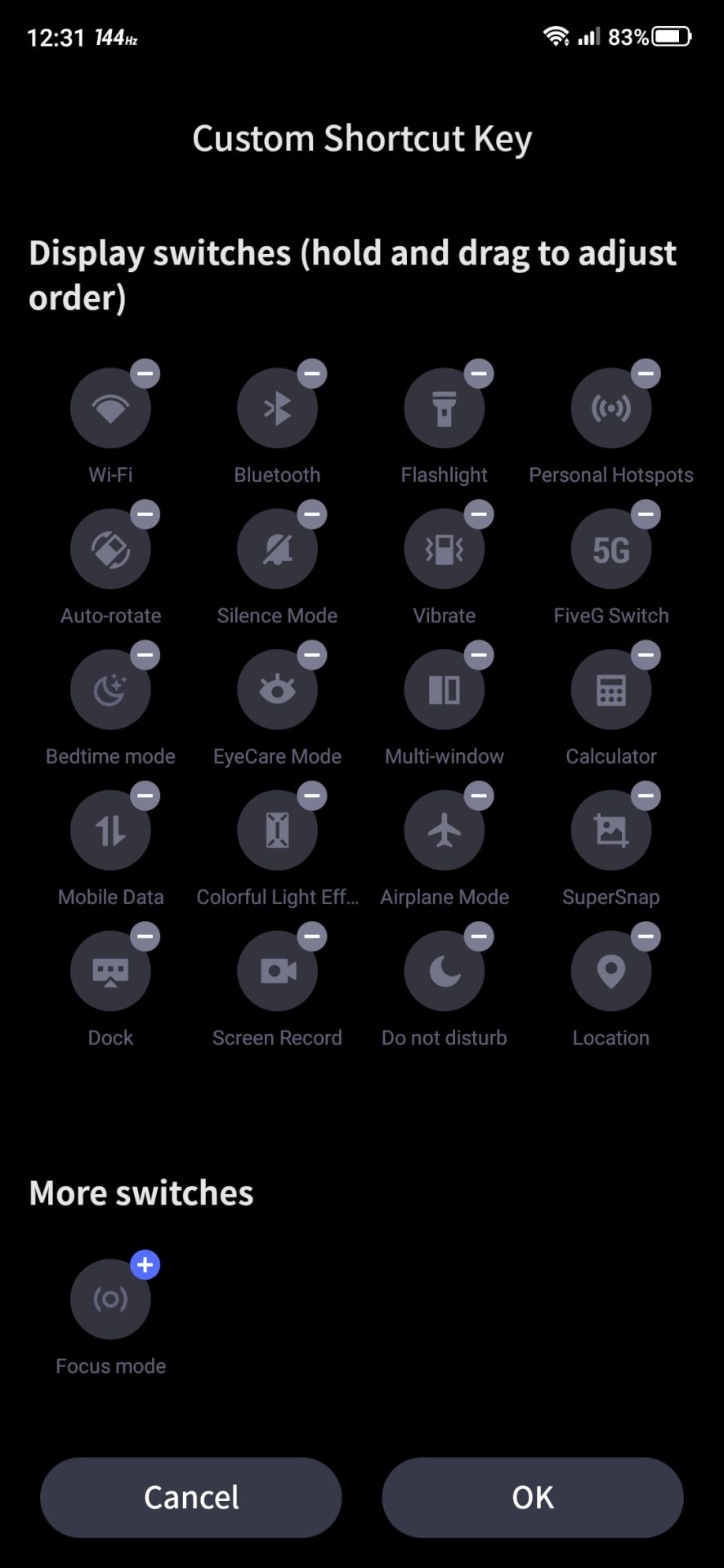Remove Personal Hotspots switch
The height and width of the screenshot is (1568, 724).
pos(646,374)
